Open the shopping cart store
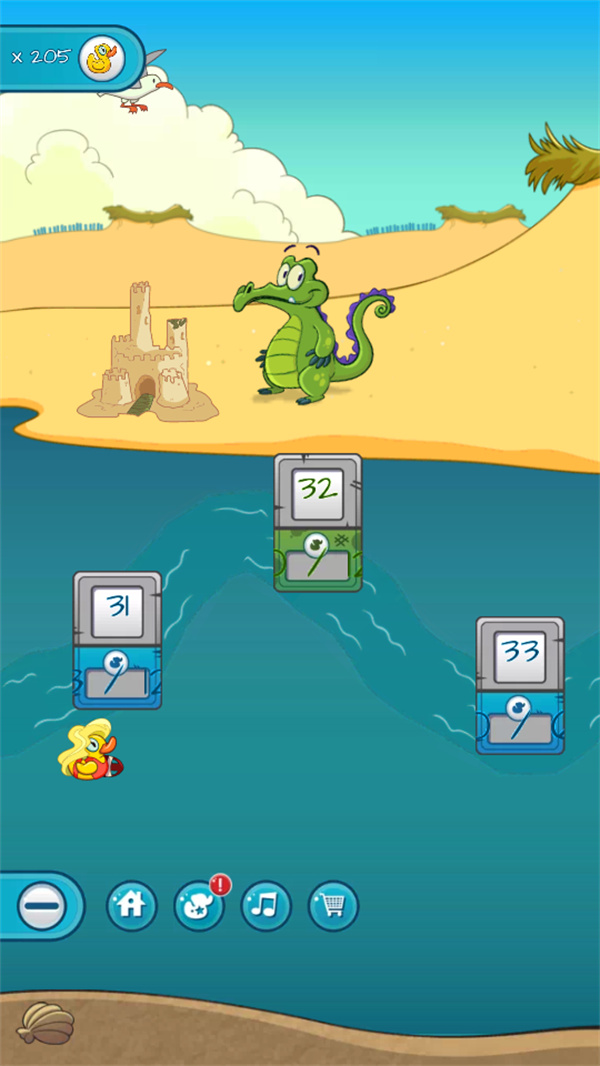 333,907
